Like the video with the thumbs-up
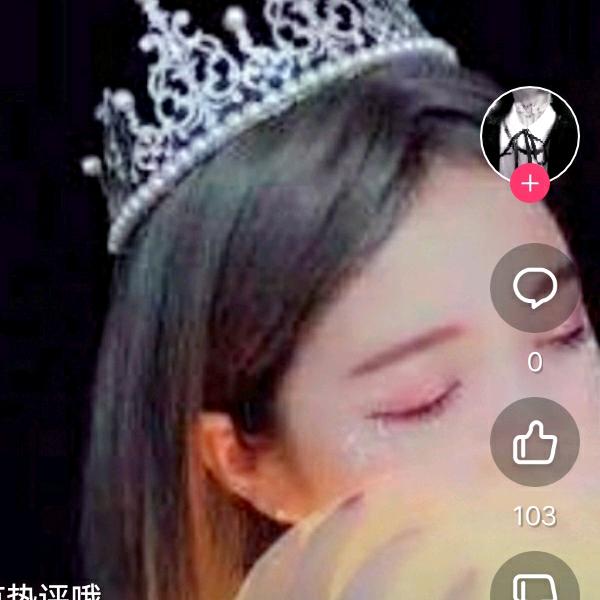The width and height of the screenshot is (600, 600). click(535, 442)
